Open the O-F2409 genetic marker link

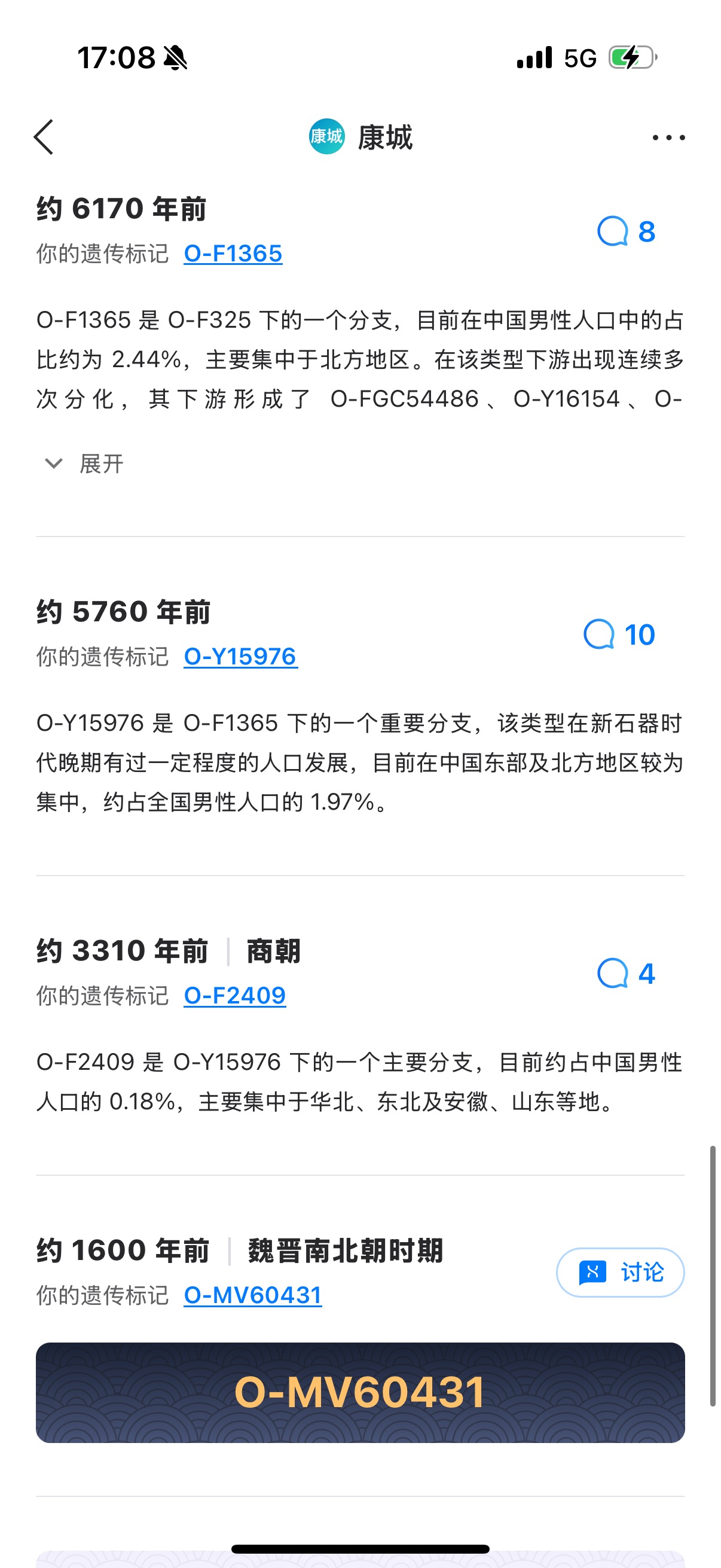click(235, 995)
